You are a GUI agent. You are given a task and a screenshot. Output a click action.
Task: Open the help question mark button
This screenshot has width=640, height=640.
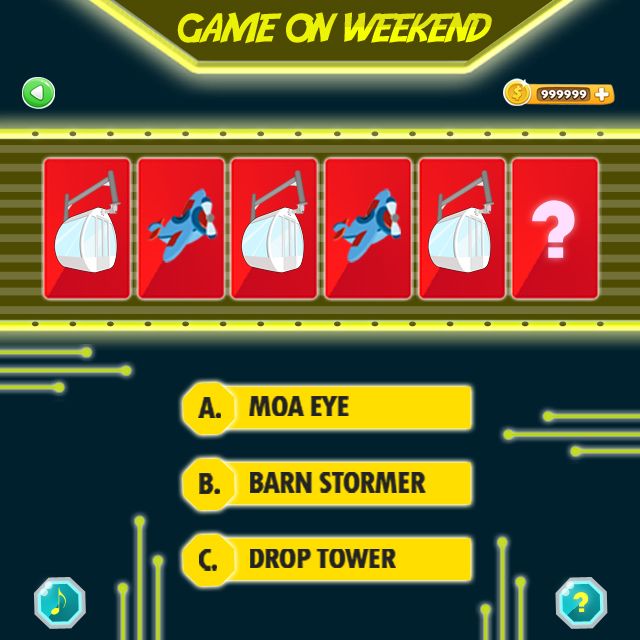pyautogui.click(x=581, y=602)
